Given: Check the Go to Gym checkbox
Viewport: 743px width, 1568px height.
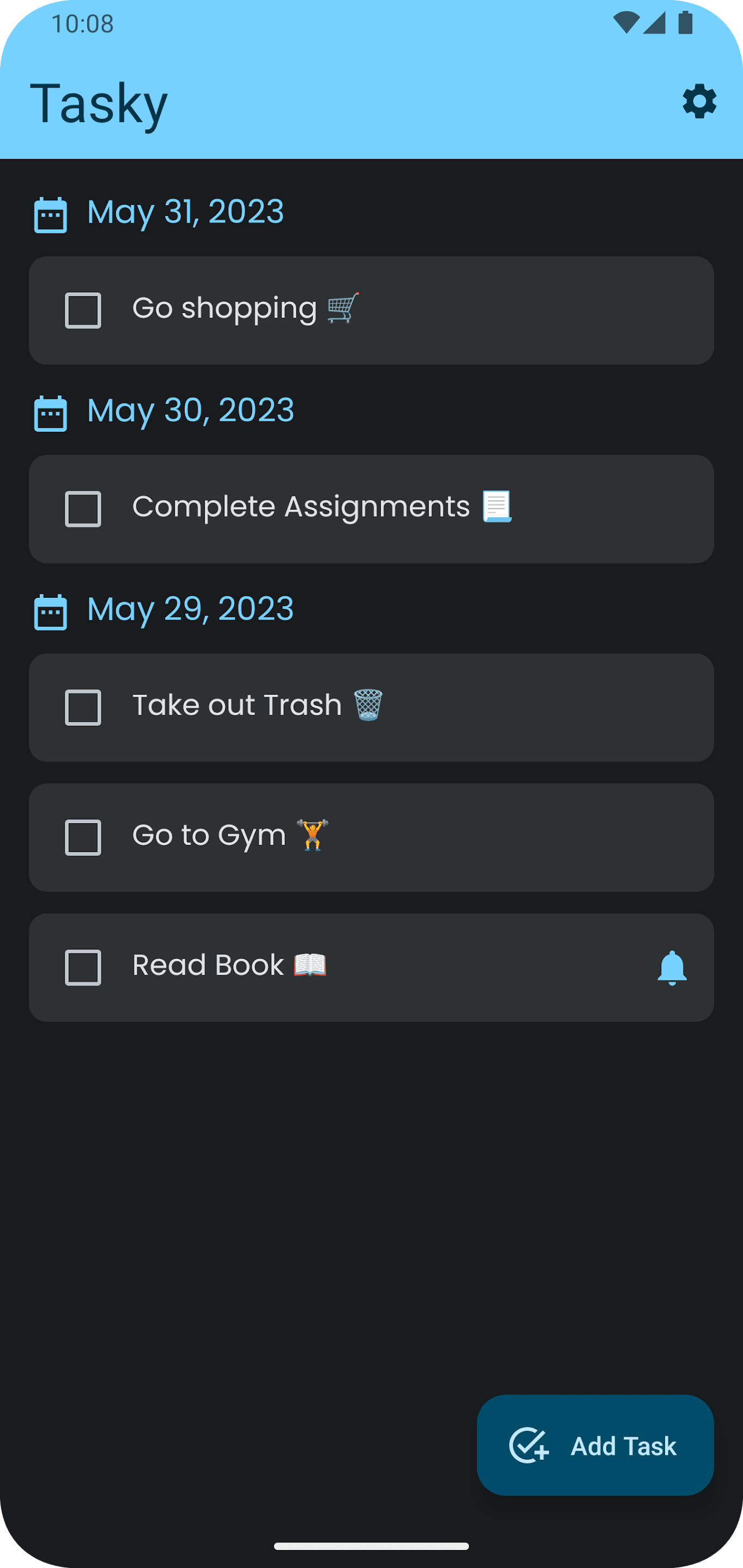Looking at the screenshot, I should click(x=83, y=837).
